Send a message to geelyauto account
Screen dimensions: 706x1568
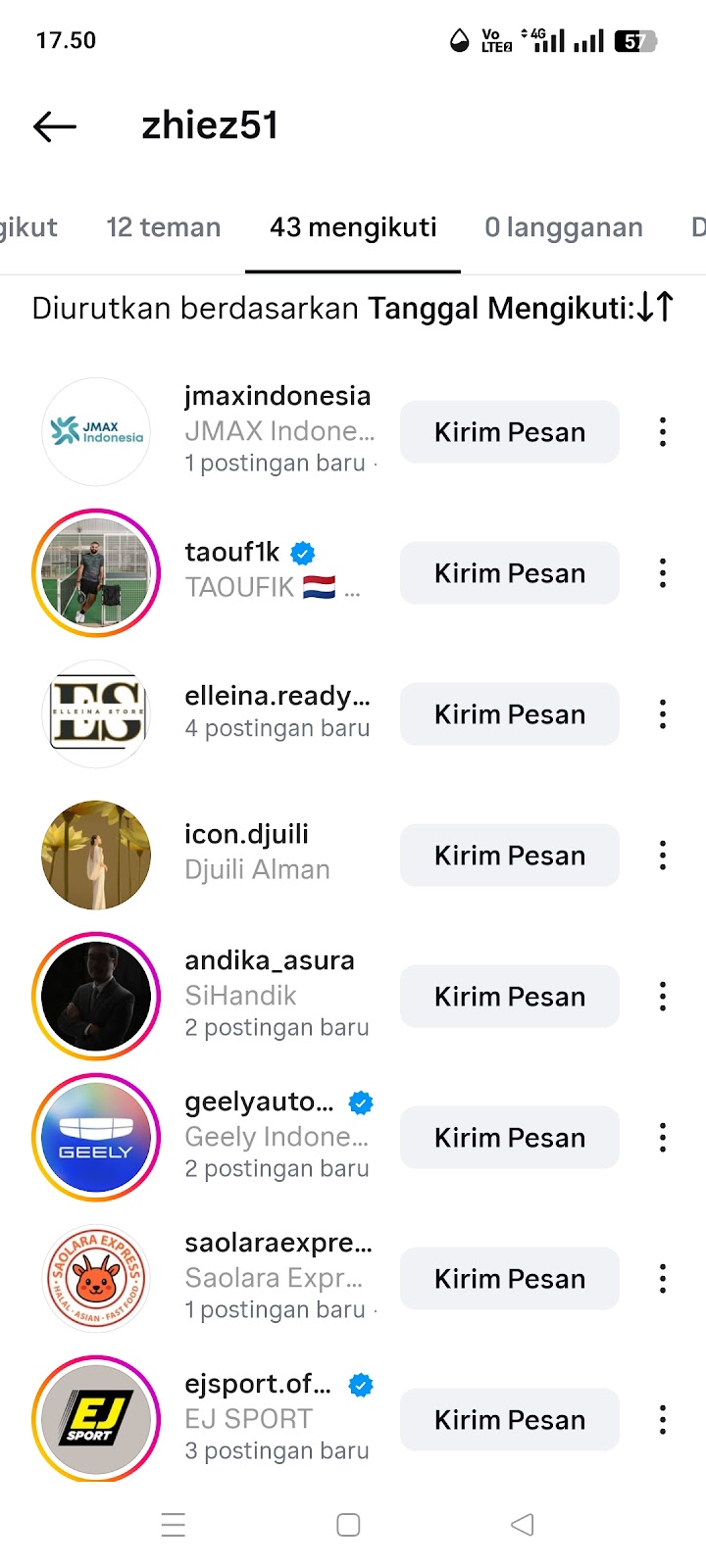510,1138
